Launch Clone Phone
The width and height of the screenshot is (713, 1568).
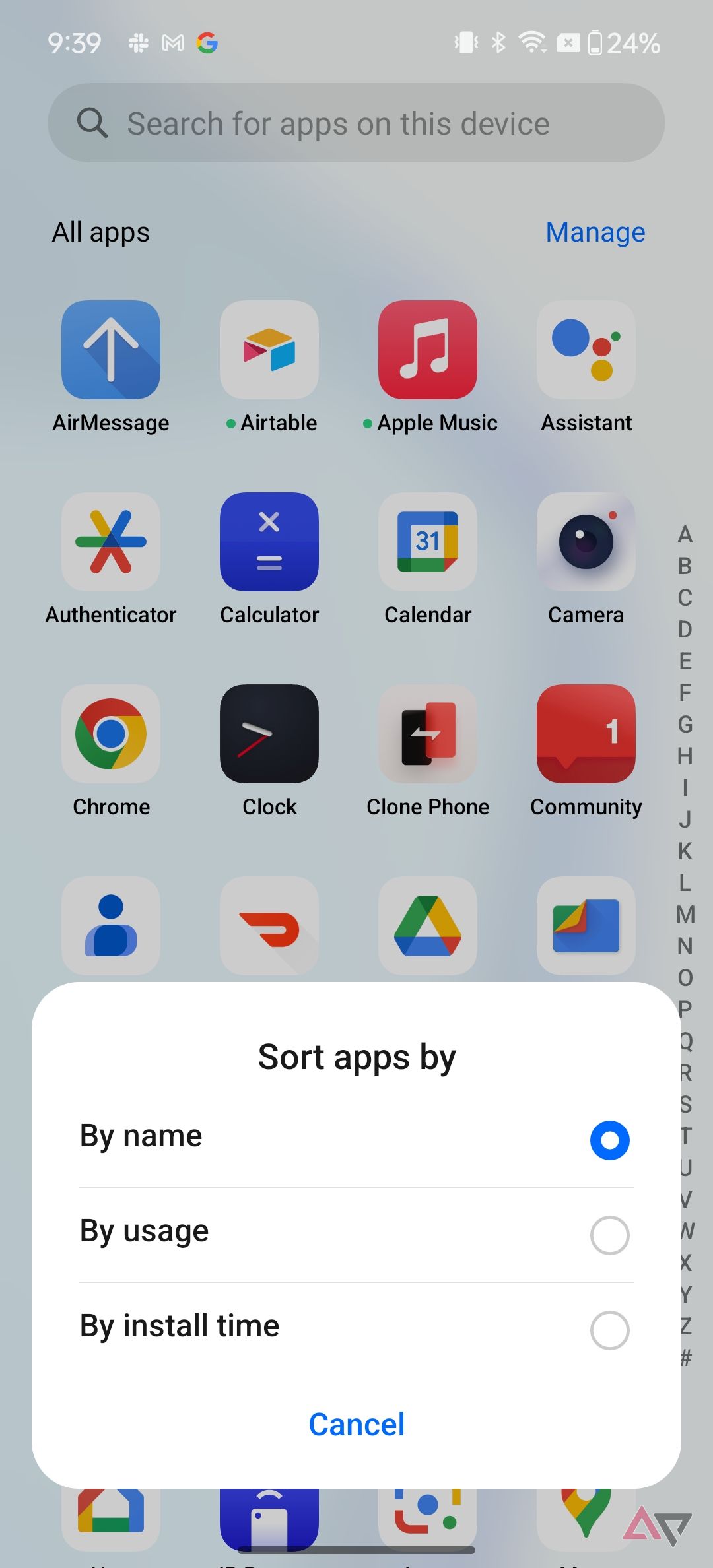[428, 735]
